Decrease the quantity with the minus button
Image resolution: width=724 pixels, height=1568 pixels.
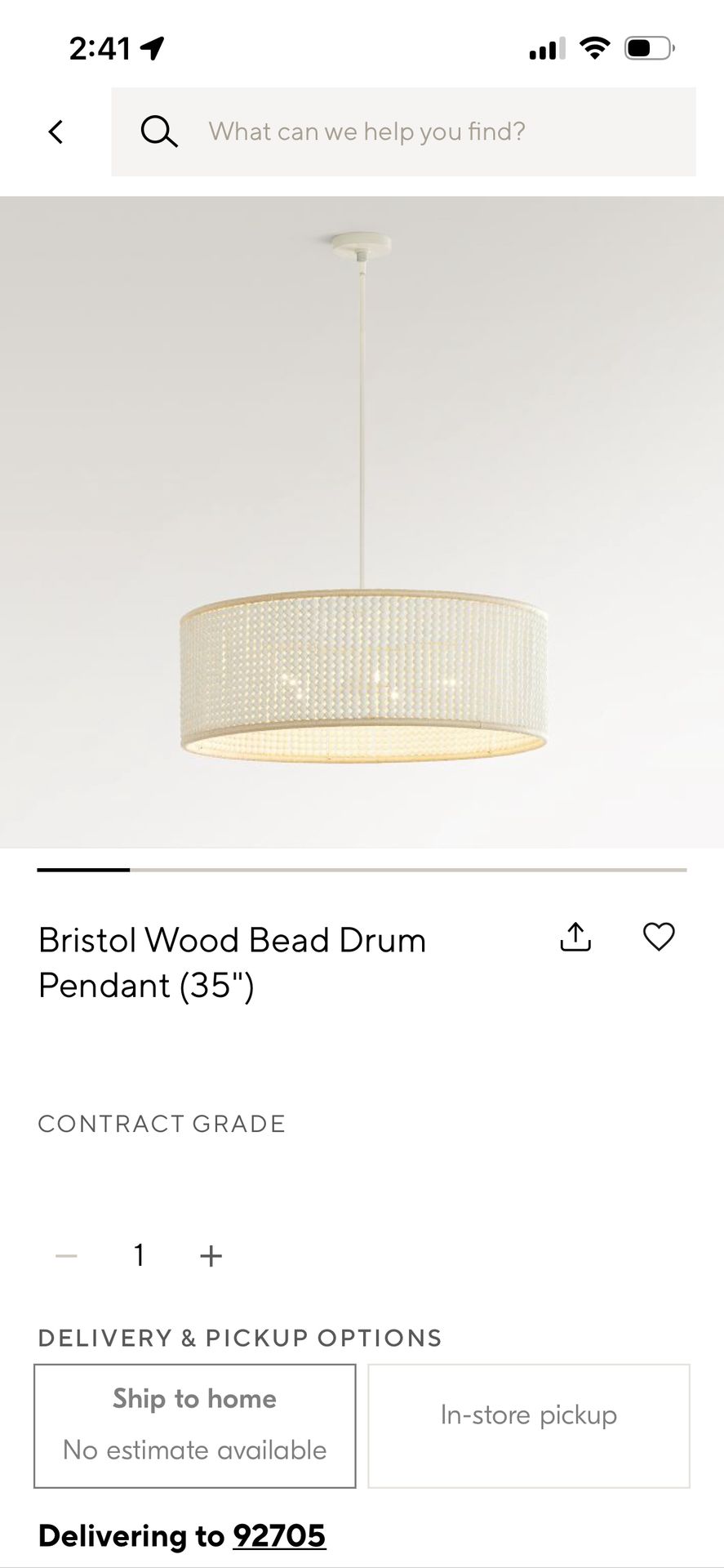point(66,1255)
